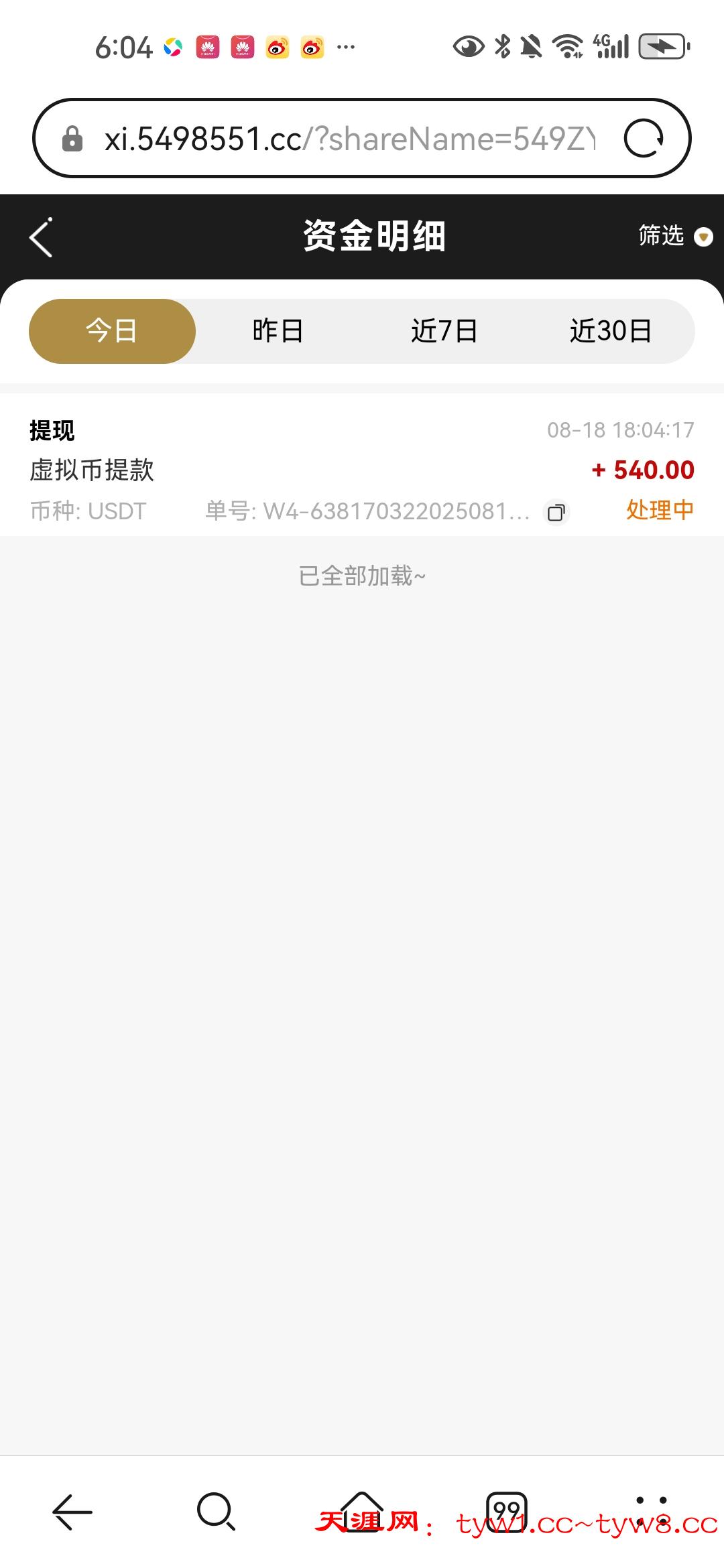Keep 今日 filter selected
The height and width of the screenshot is (1568, 724).
point(111,330)
